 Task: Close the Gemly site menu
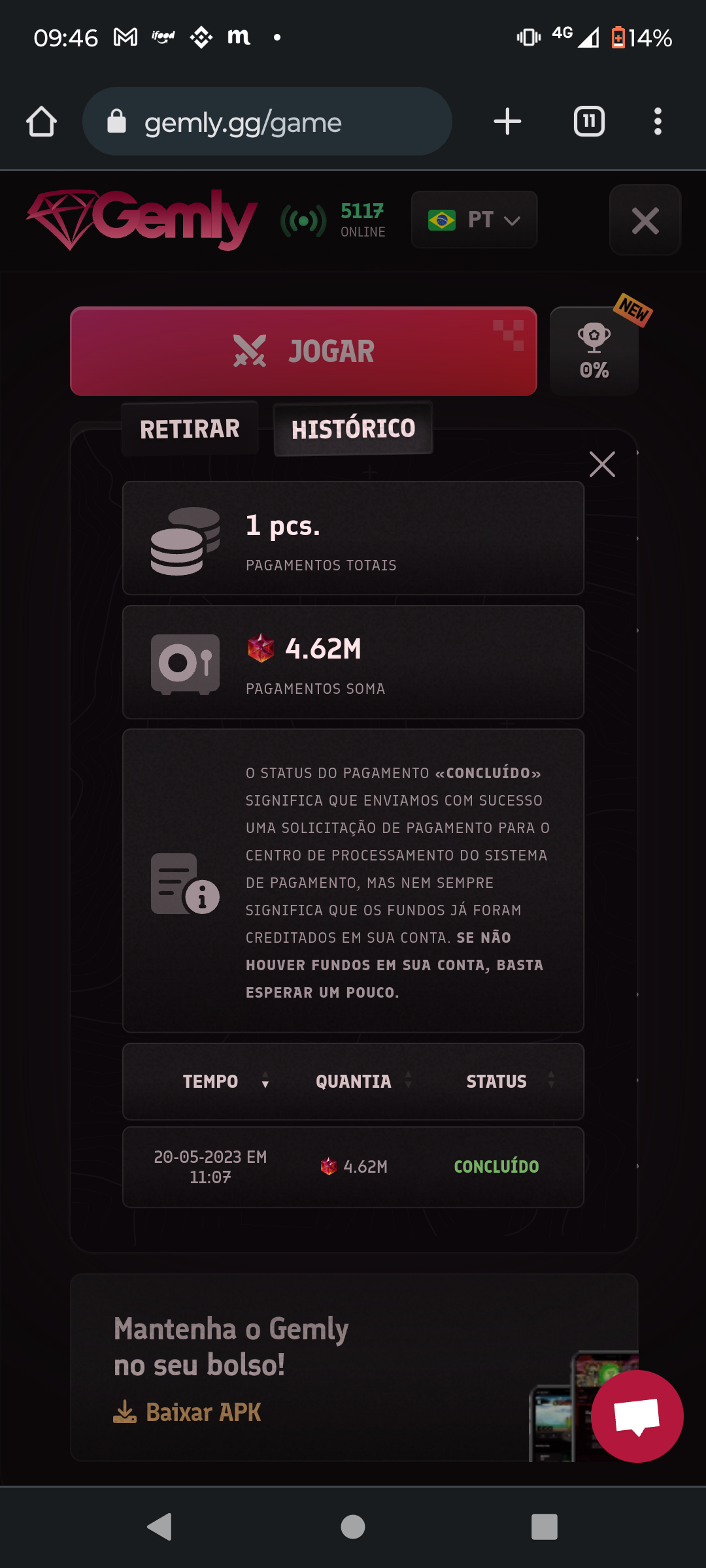click(x=645, y=220)
